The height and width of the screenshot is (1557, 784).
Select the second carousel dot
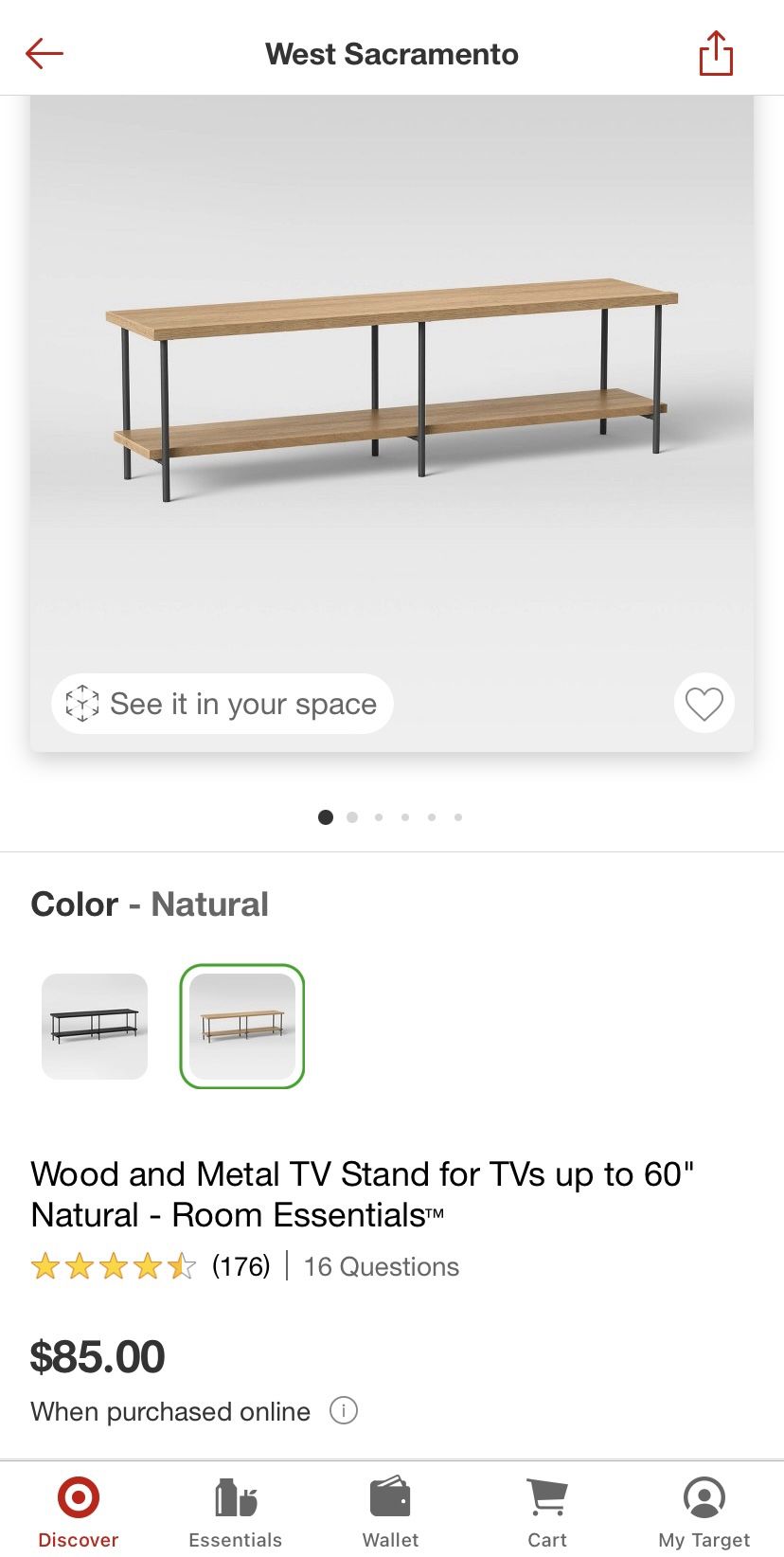(x=352, y=816)
